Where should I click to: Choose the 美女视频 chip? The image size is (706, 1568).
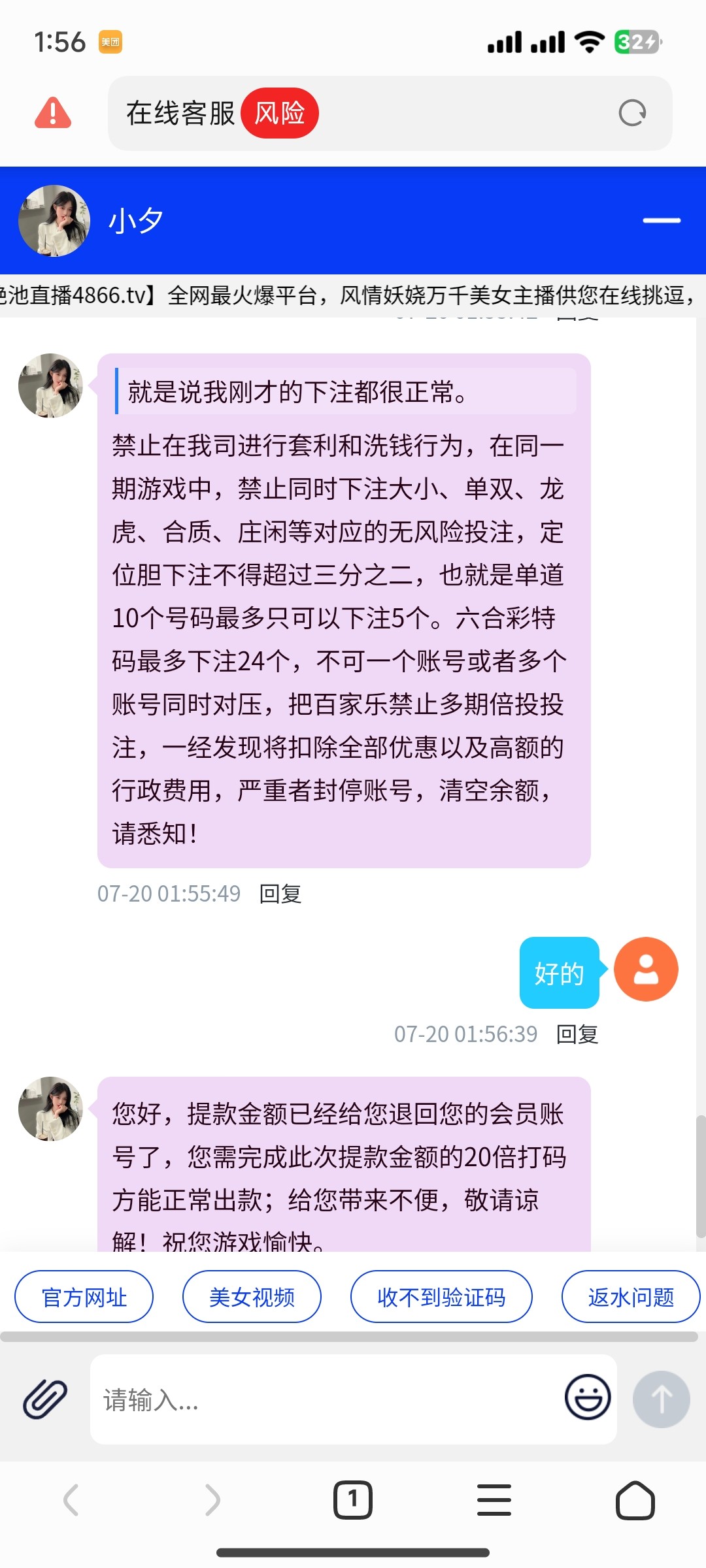tap(252, 1297)
